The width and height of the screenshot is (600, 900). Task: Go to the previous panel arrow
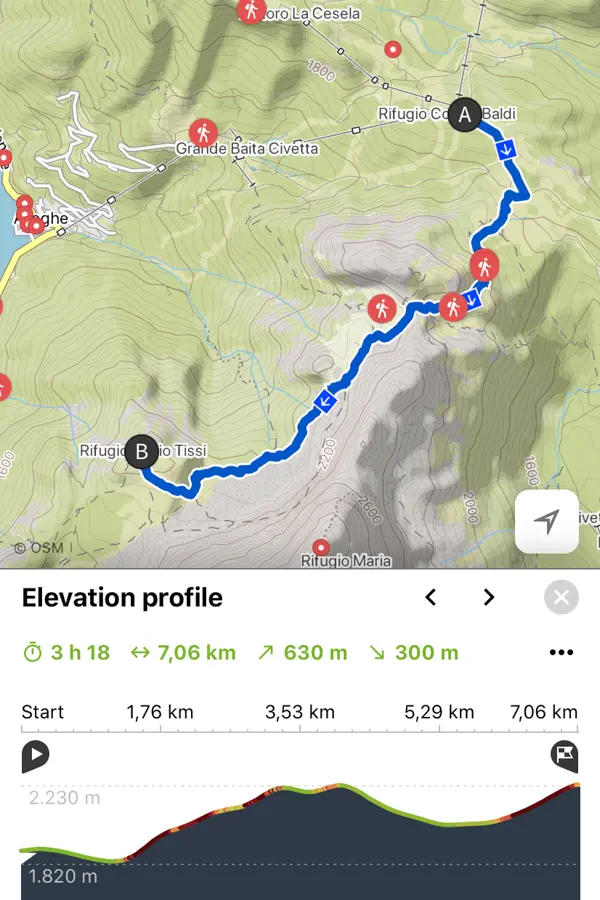[x=431, y=598]
